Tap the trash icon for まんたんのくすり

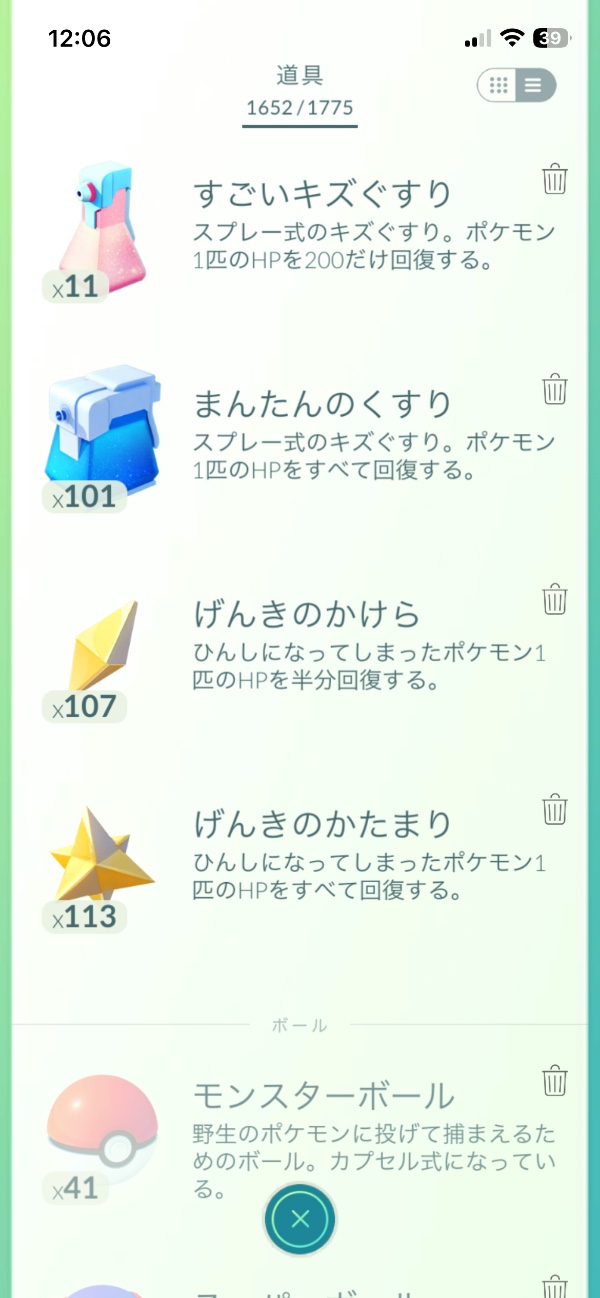[555, 389]
